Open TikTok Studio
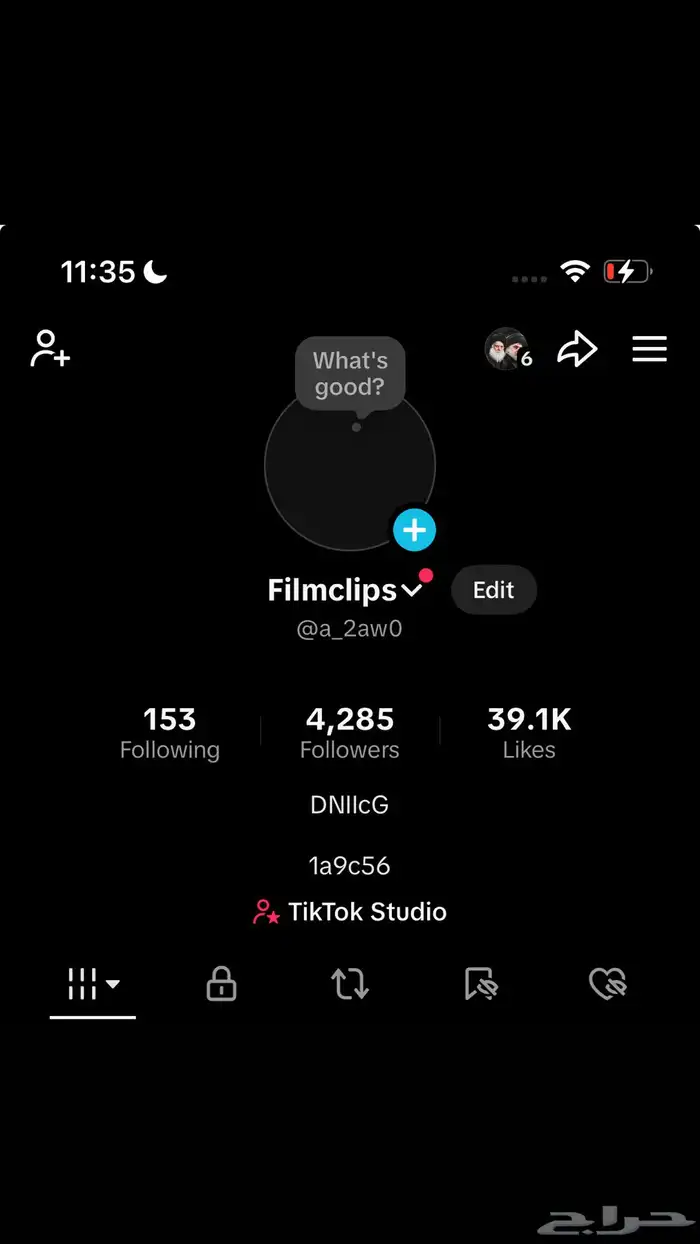 click(x=350, y=912)
